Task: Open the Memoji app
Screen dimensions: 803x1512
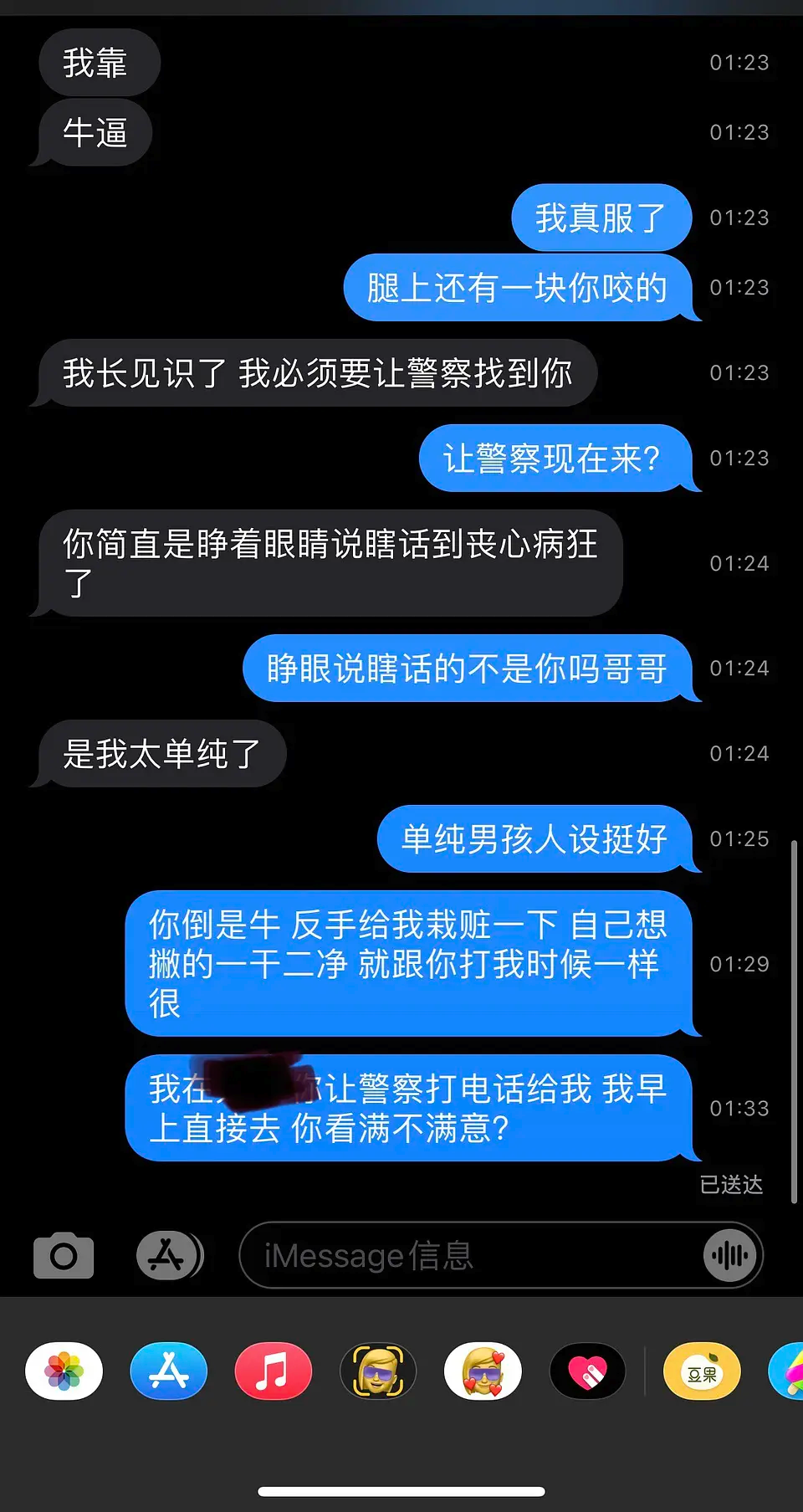Action: pyautogui.click(x=378, y=1371)
